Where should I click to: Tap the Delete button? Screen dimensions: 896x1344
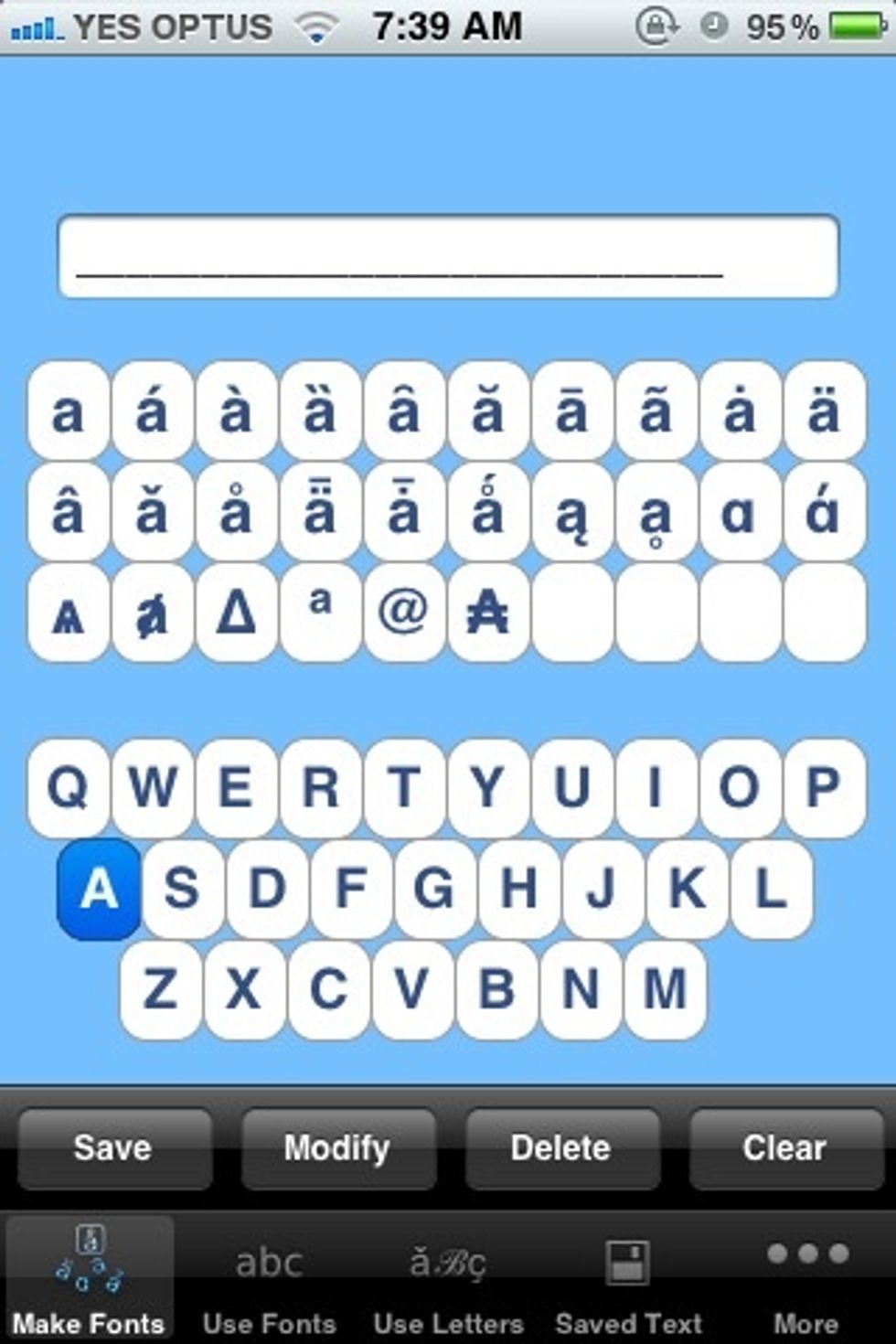tap(560, 1148)
